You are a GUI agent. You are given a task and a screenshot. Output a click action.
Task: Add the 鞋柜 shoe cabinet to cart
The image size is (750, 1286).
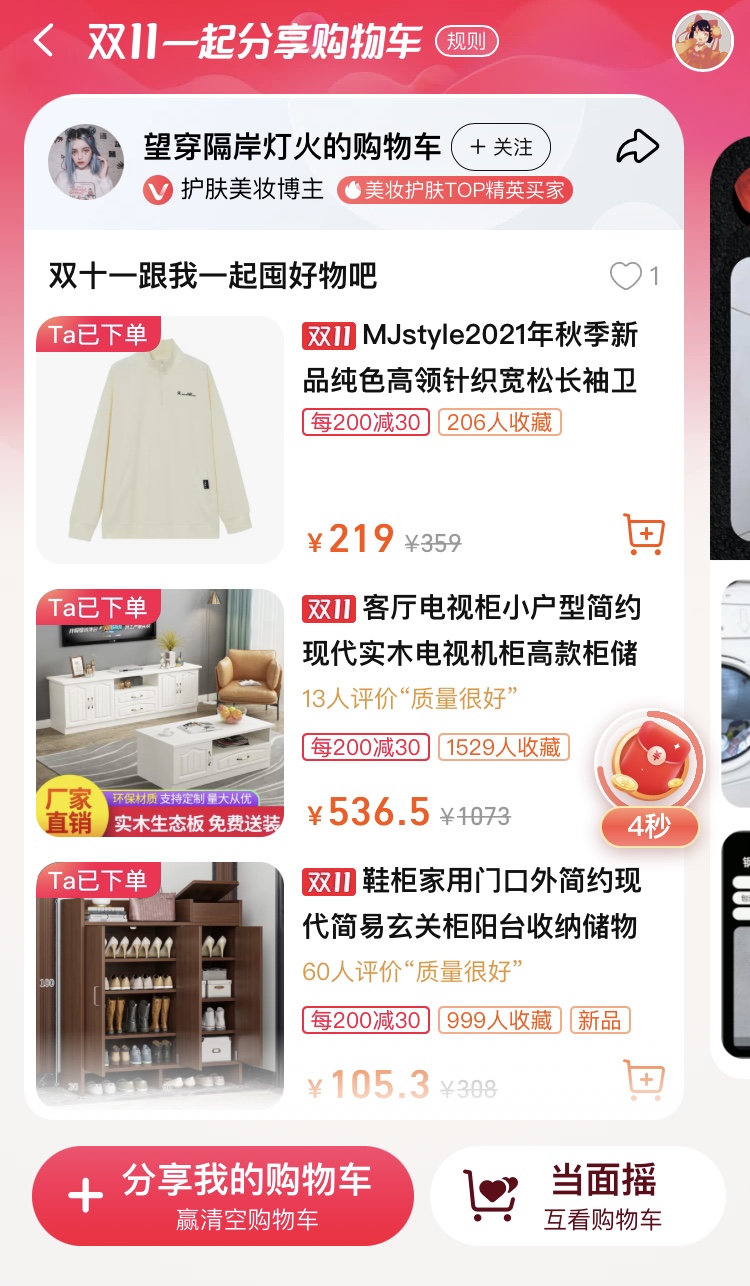point(644,1080)
